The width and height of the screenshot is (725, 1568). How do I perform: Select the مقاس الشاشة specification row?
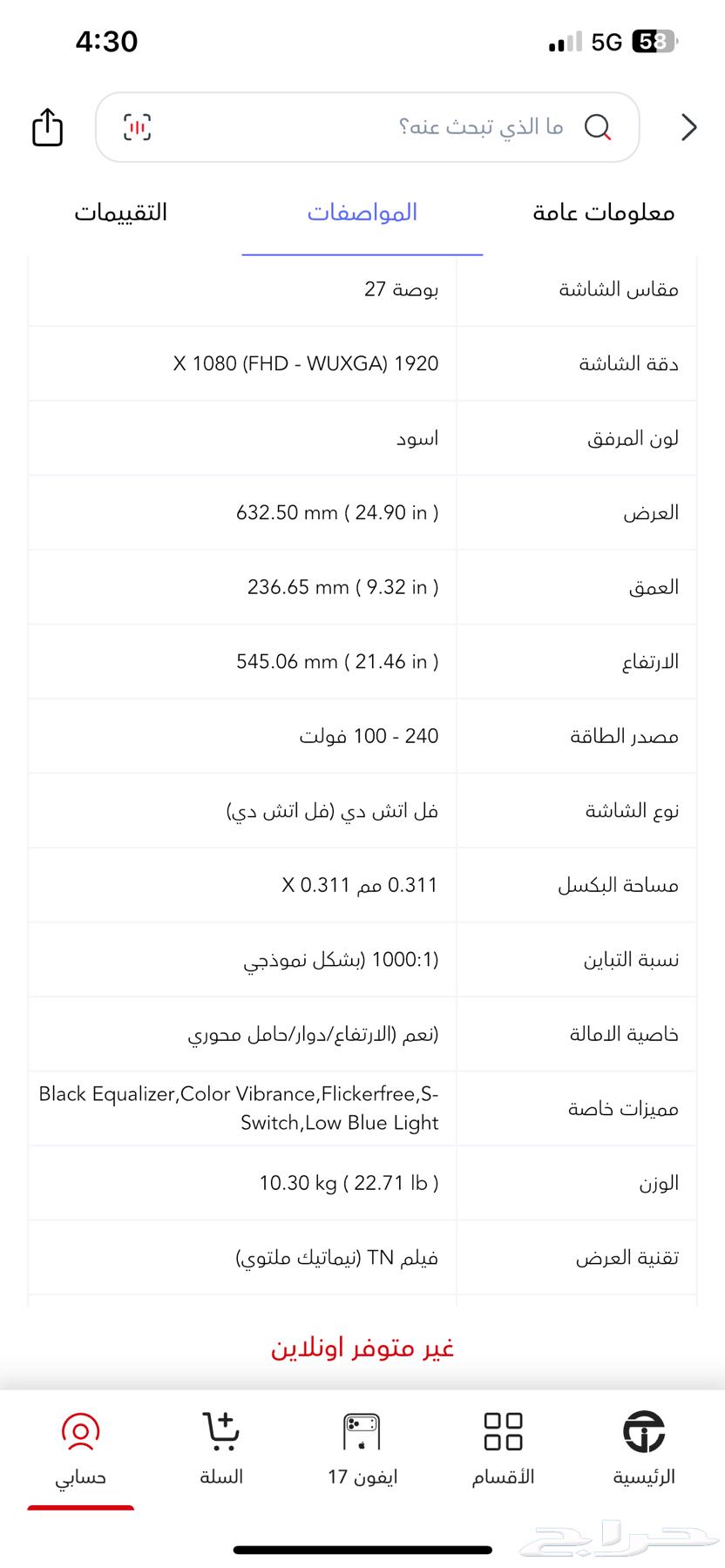coord(362,289)
